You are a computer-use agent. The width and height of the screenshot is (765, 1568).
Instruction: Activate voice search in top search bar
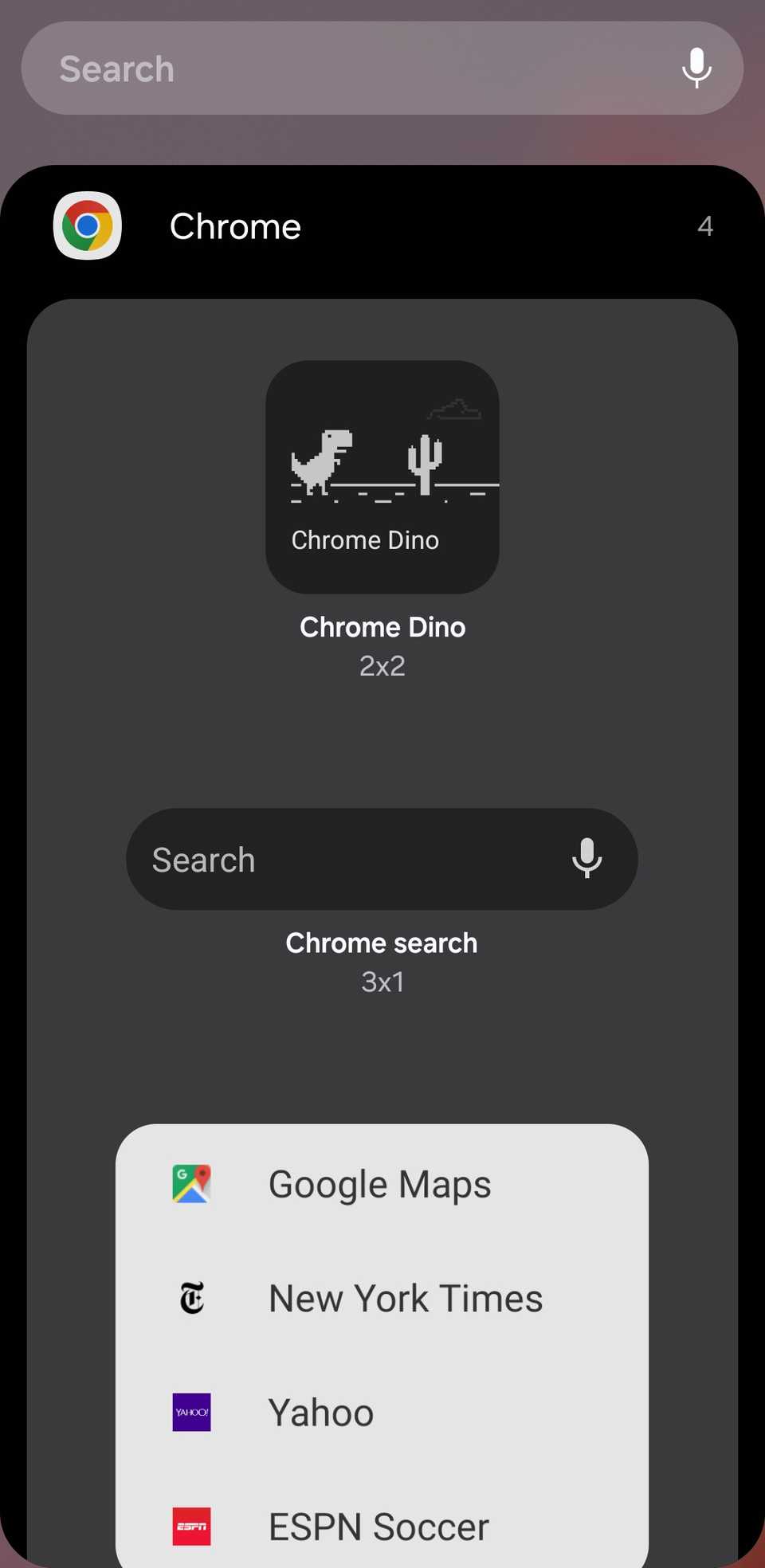coord(696,69)
